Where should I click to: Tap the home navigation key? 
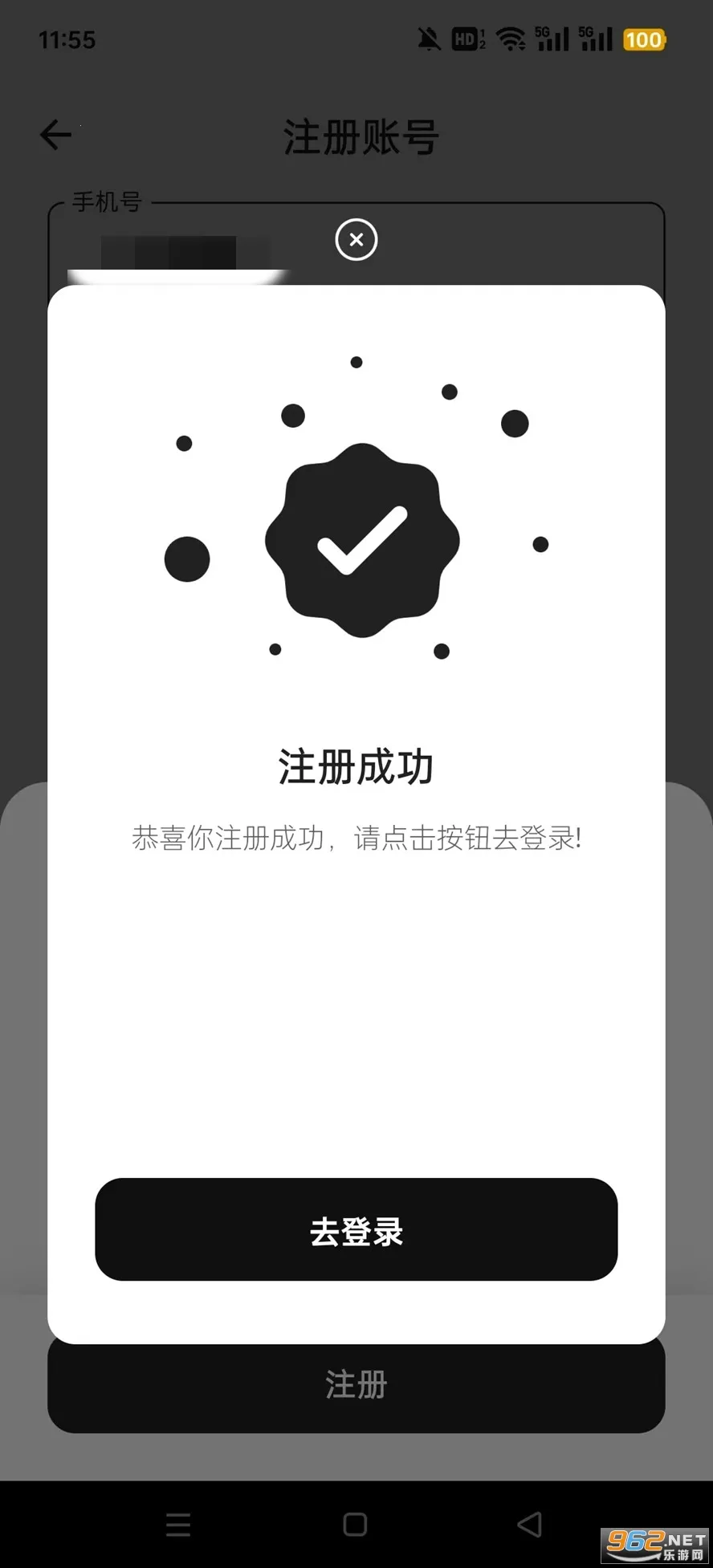[x=356, y=1524]
